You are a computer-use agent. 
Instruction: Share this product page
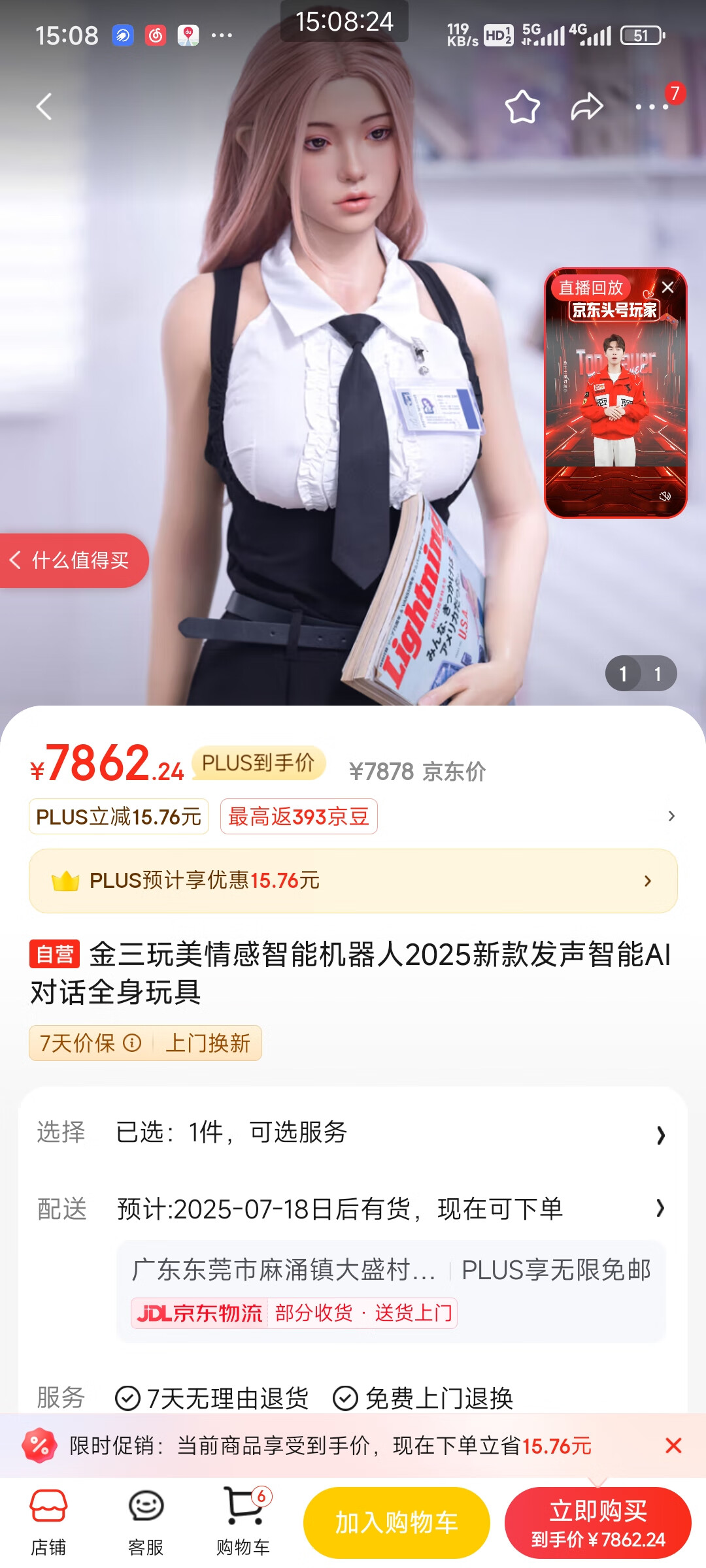tap(586, 106)
